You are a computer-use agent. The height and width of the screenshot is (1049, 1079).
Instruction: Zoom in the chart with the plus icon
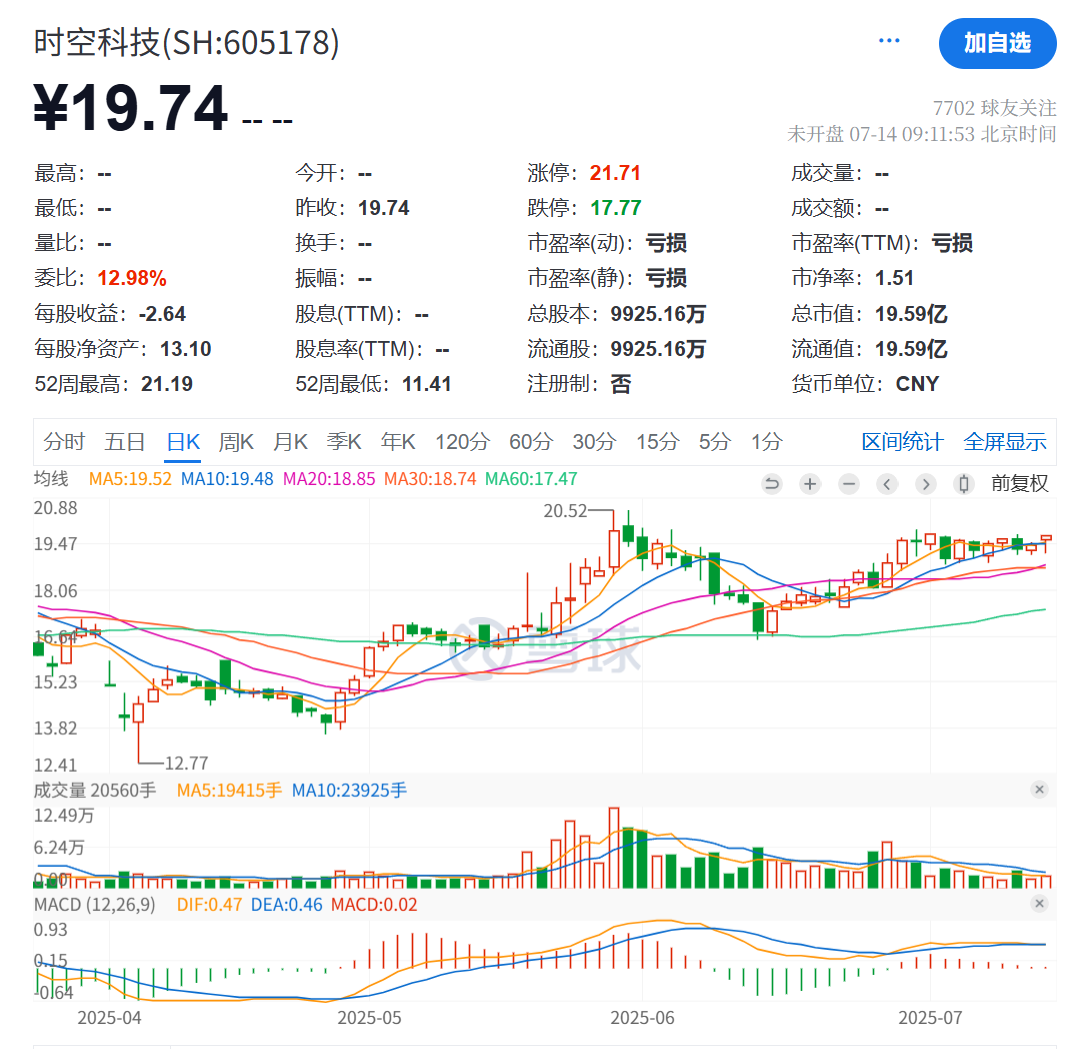810,484
